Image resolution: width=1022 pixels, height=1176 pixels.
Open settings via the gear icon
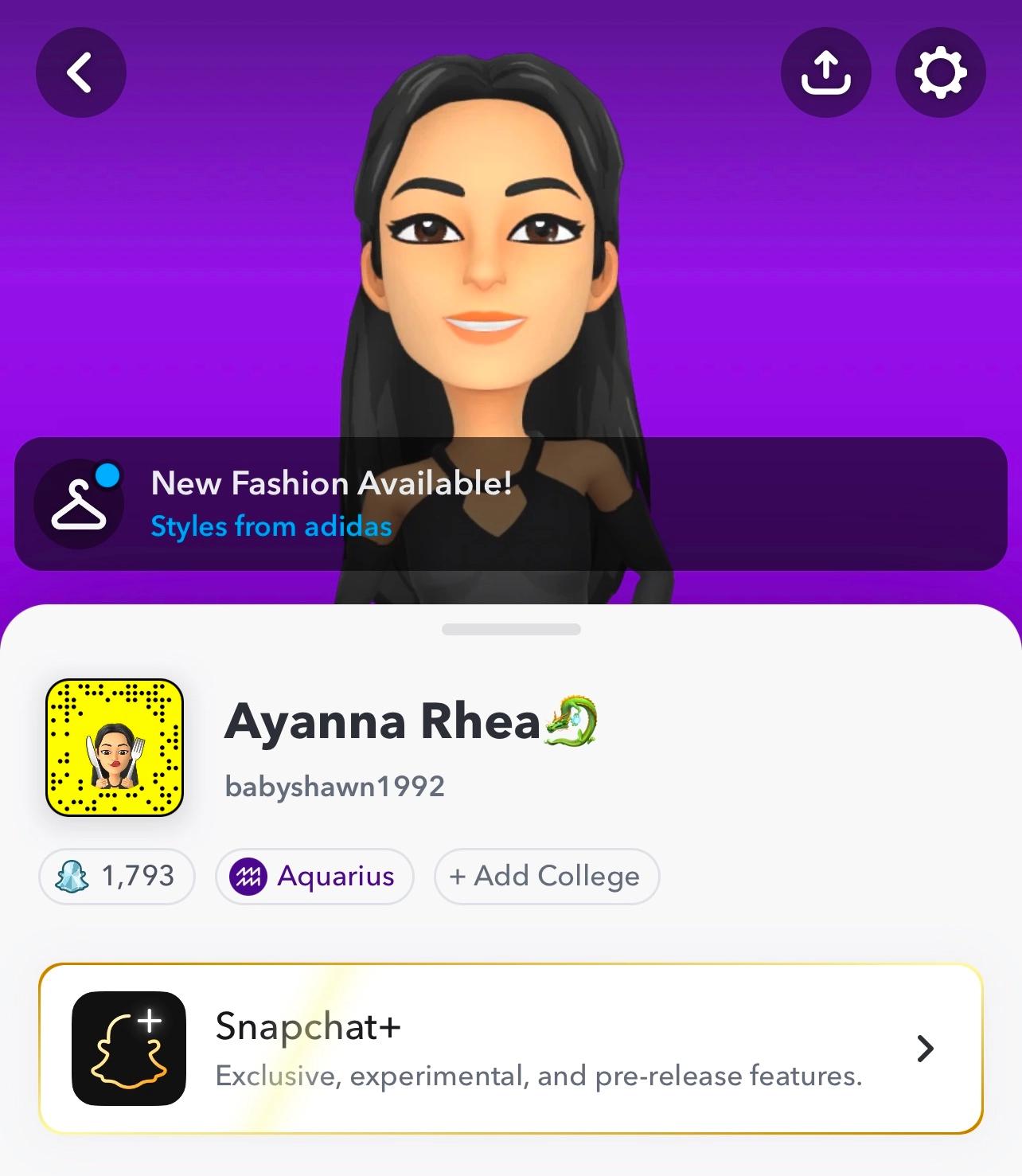pyautogui.click(x=940, y=72)
